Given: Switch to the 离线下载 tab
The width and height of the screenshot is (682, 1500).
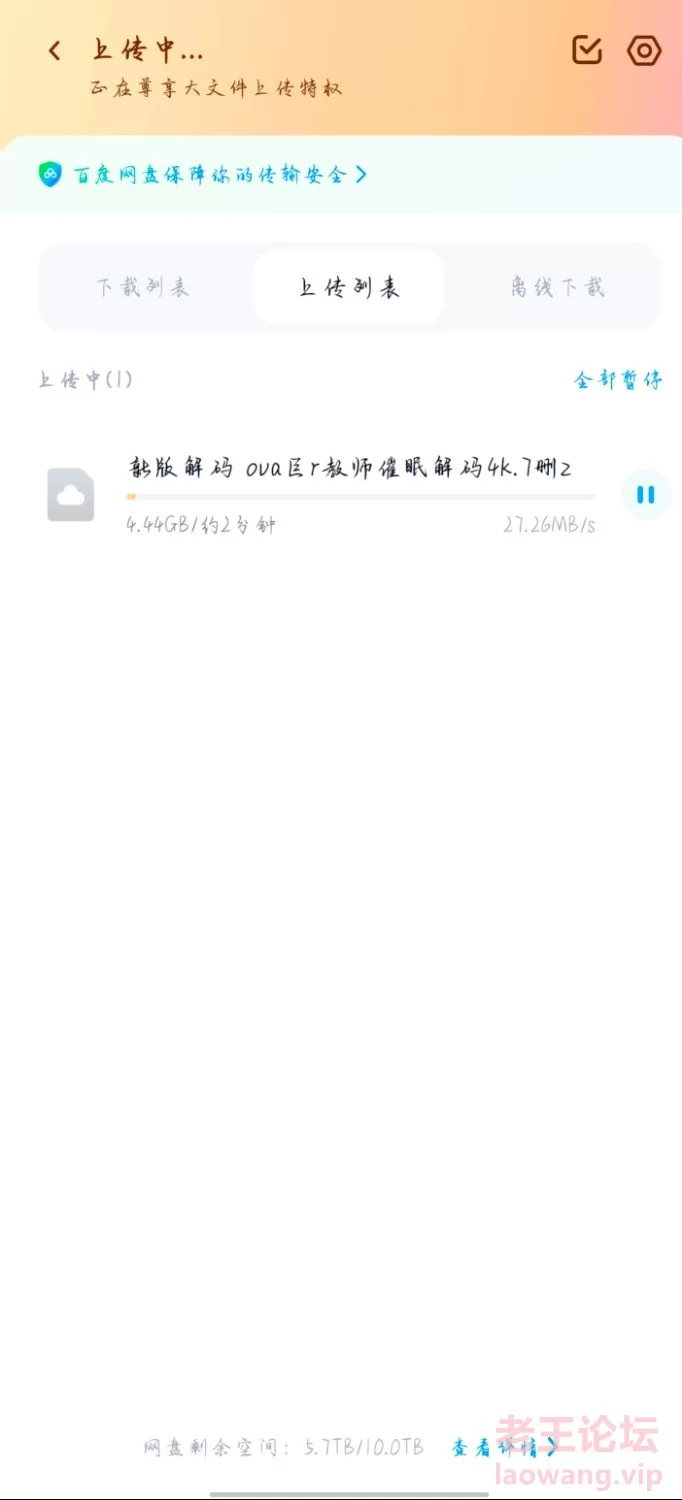Looking at the screenshot, I should [557, 288].
